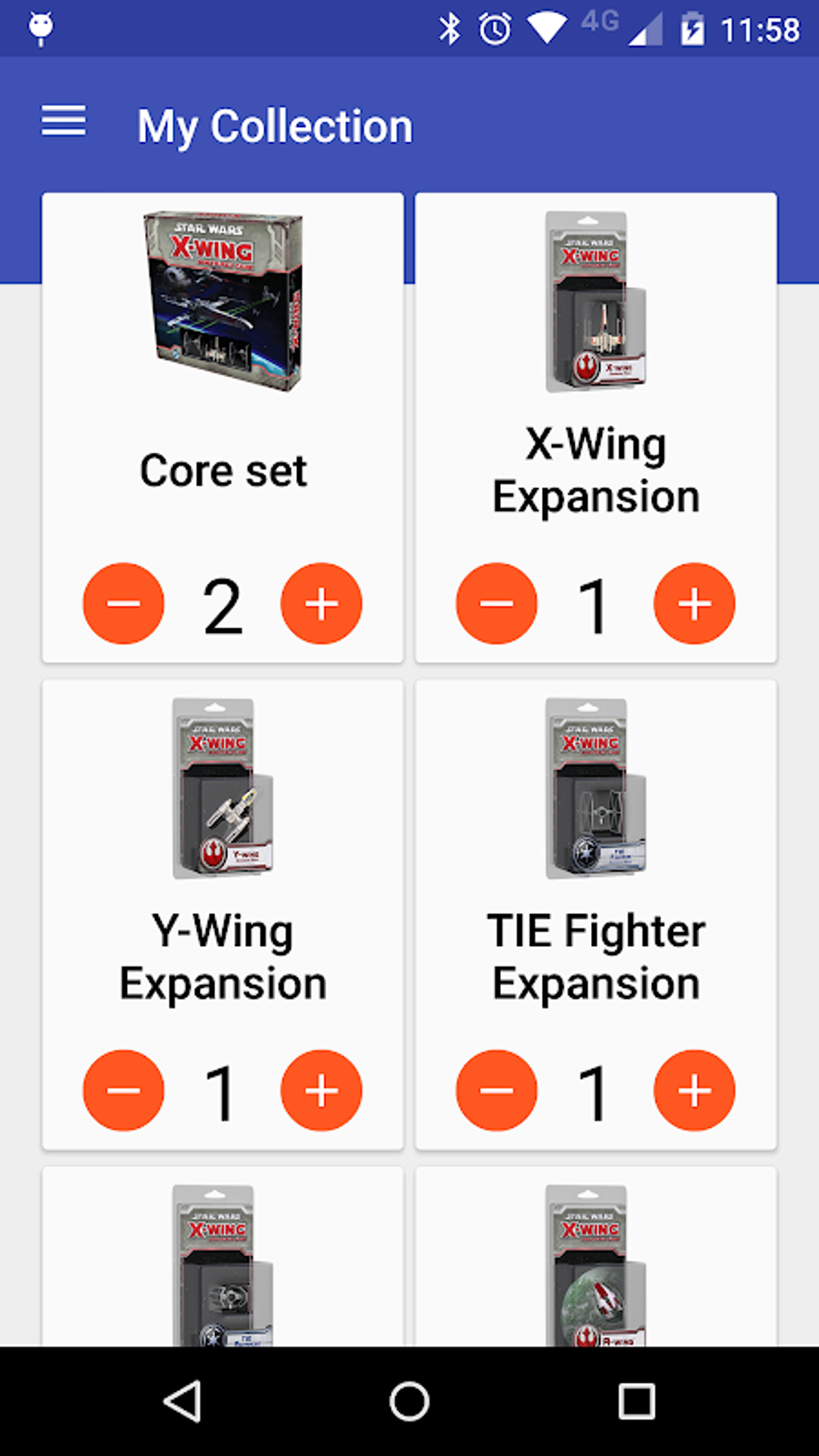Viewport: 819px width, 1456px height.
Task: Decrease the Y-Wing Expansion count
Action: pos(124,1090)
